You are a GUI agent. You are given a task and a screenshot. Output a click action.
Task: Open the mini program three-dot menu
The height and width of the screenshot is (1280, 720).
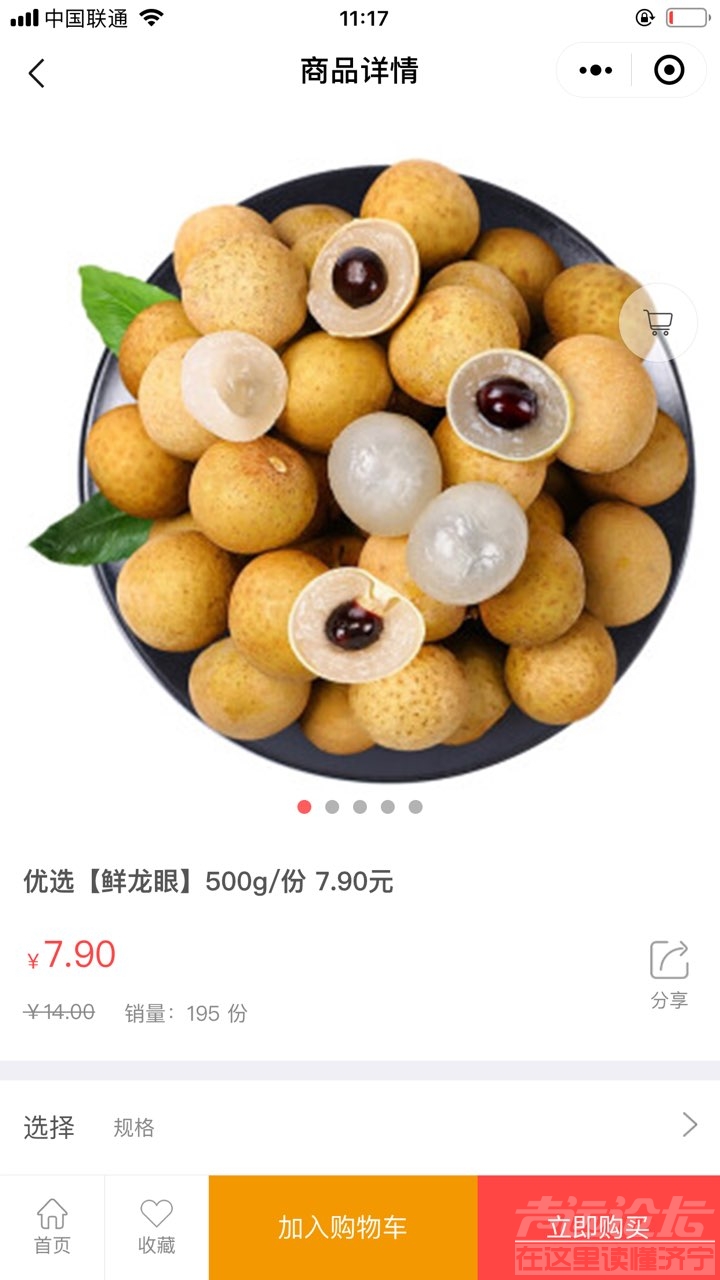pyautogui.click(x=596, y=70)
